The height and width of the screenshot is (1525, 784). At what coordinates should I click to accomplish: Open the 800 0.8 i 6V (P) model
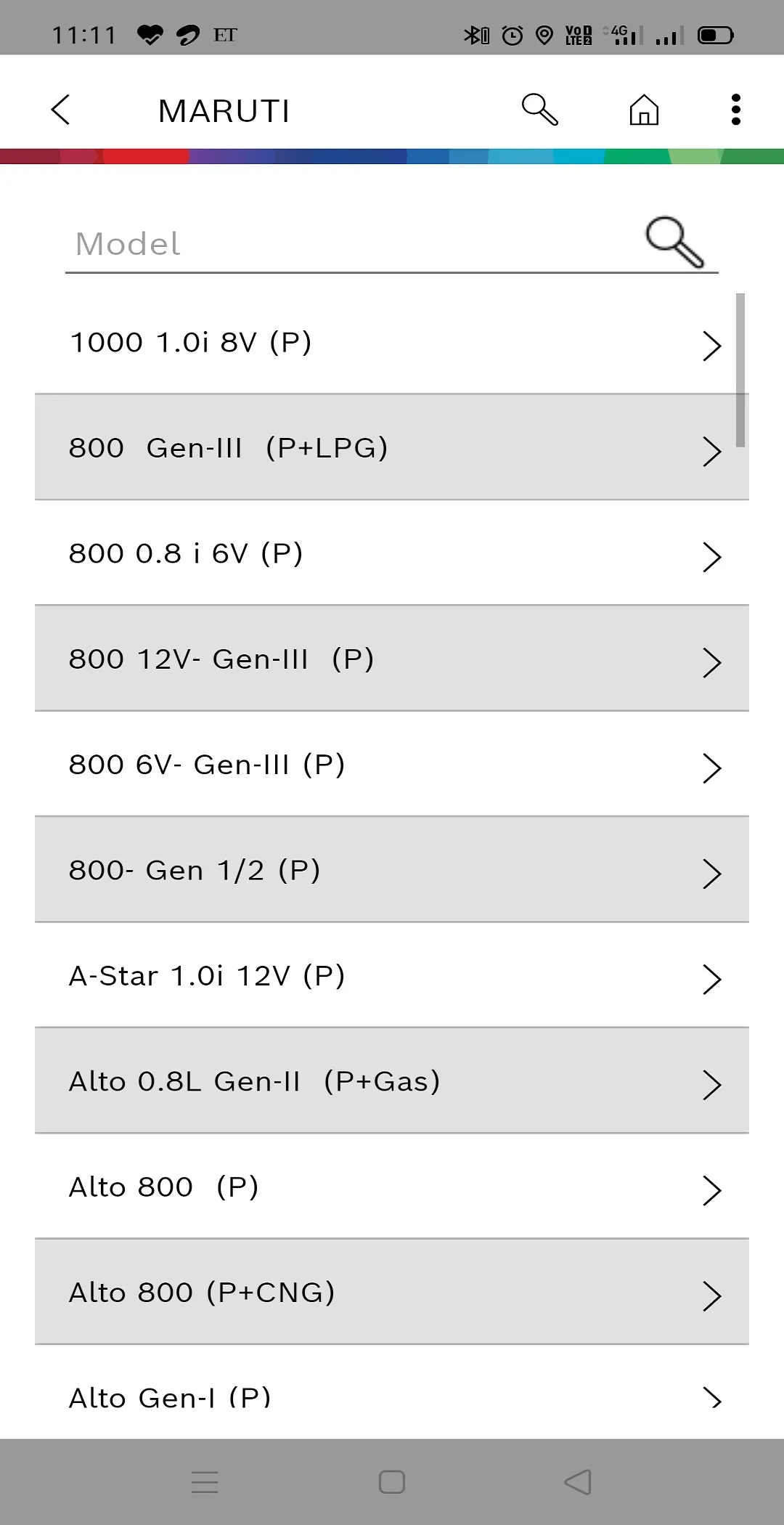(392, 553)
